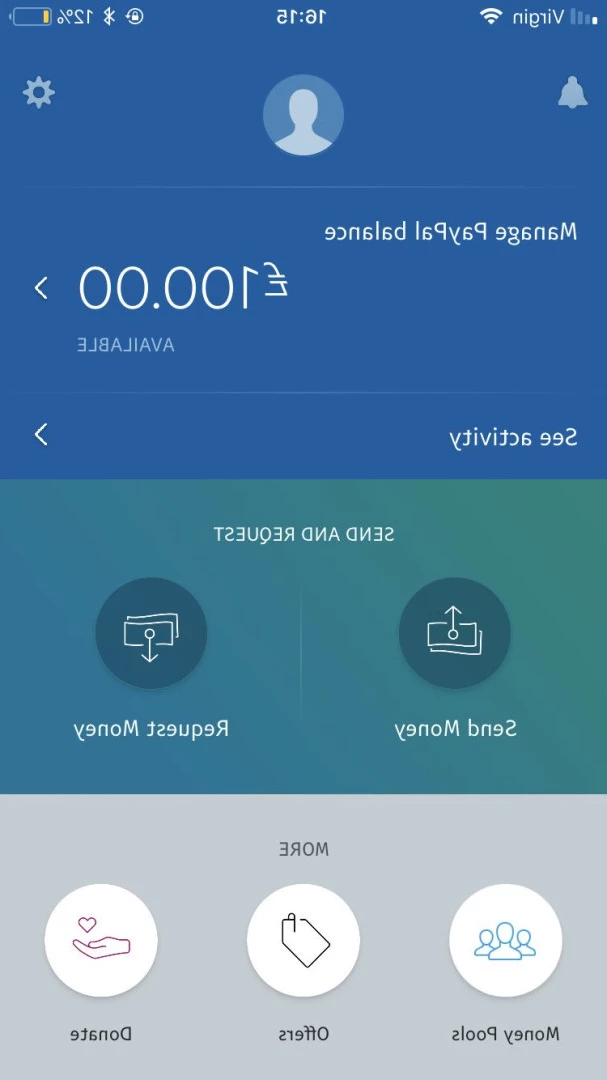Screen dimensions: 607x1080
Task: Open Money Pools
Action: tap(506, 963)
